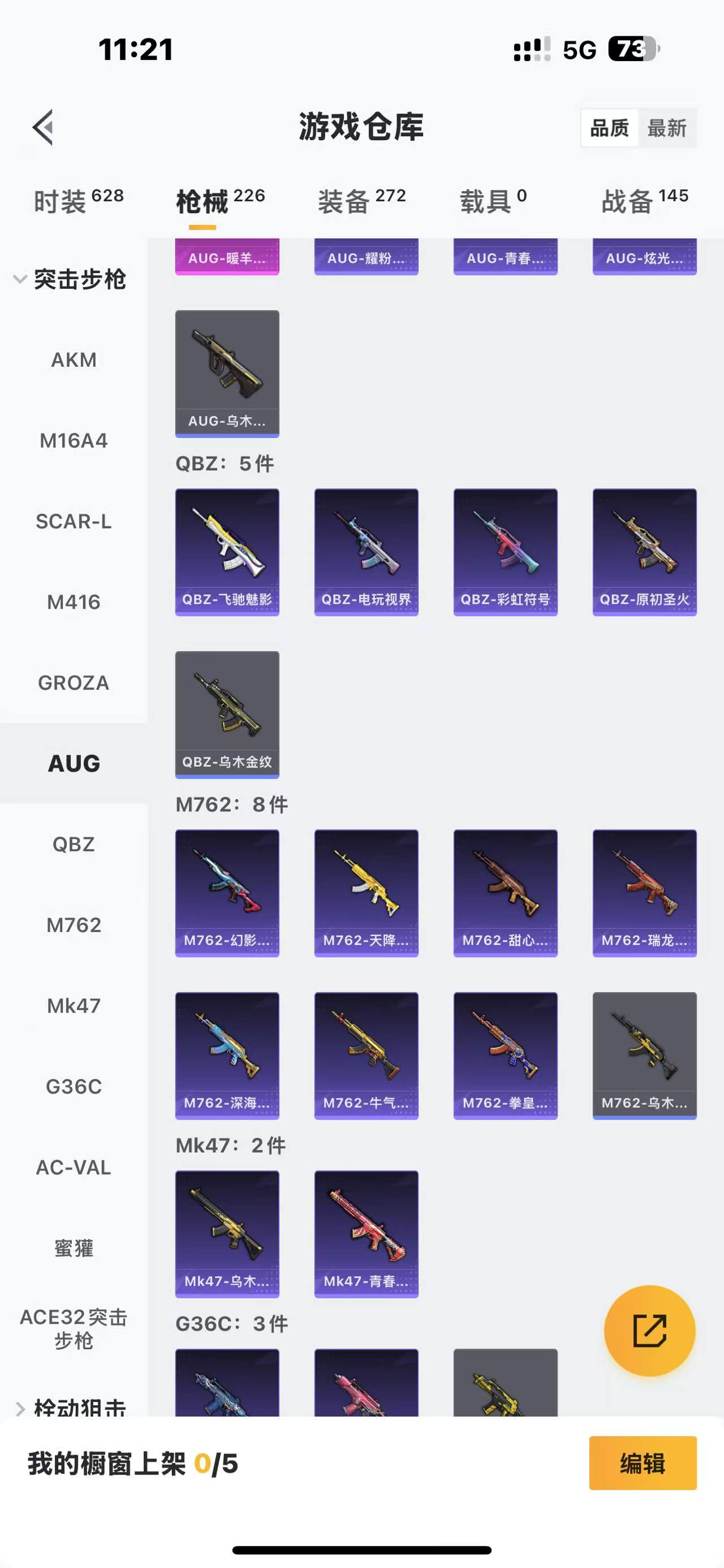
Task: Go back using the top-left arrow
Action: pos(43,127)
